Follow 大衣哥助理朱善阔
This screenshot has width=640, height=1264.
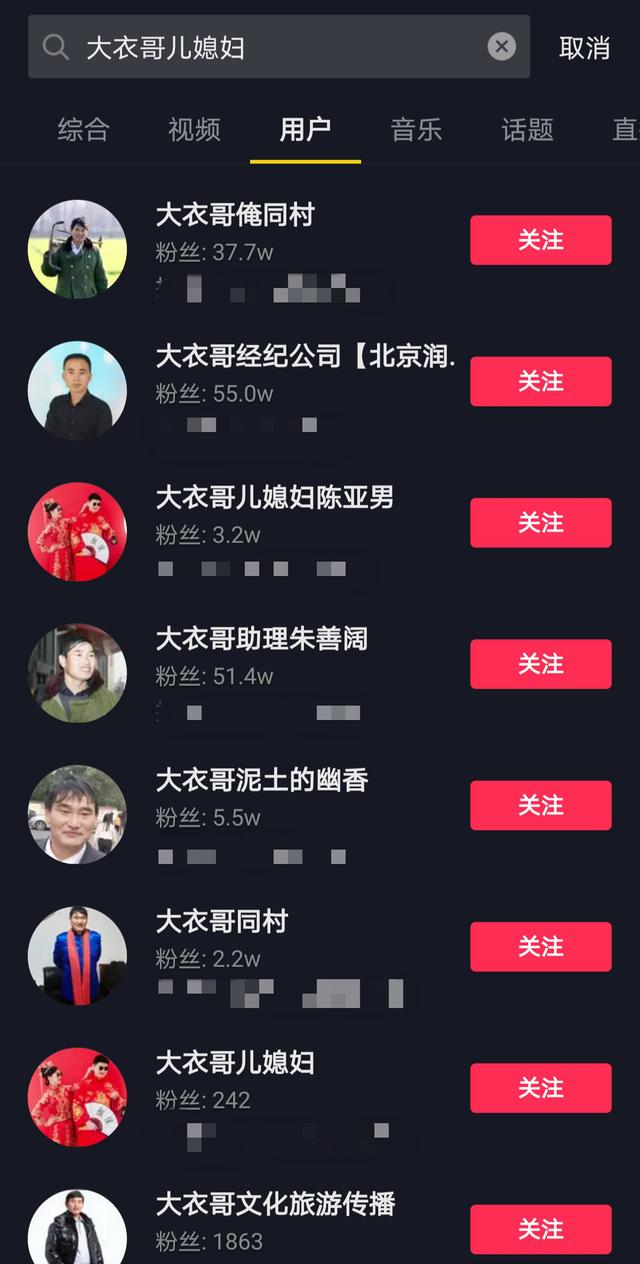coord(540,664)
